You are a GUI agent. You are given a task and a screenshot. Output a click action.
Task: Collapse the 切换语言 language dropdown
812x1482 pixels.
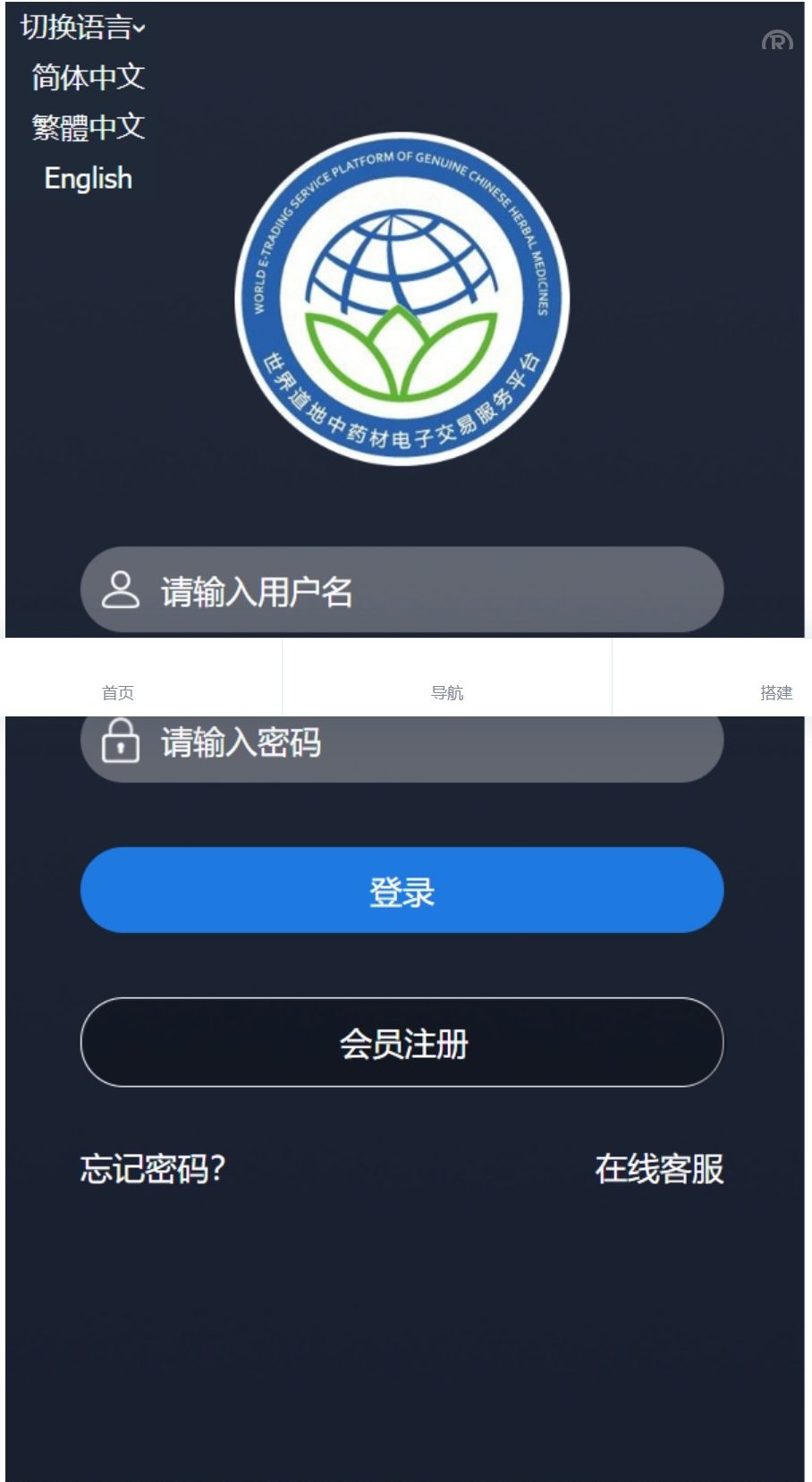pyautogui.click(x=82, y=28)
